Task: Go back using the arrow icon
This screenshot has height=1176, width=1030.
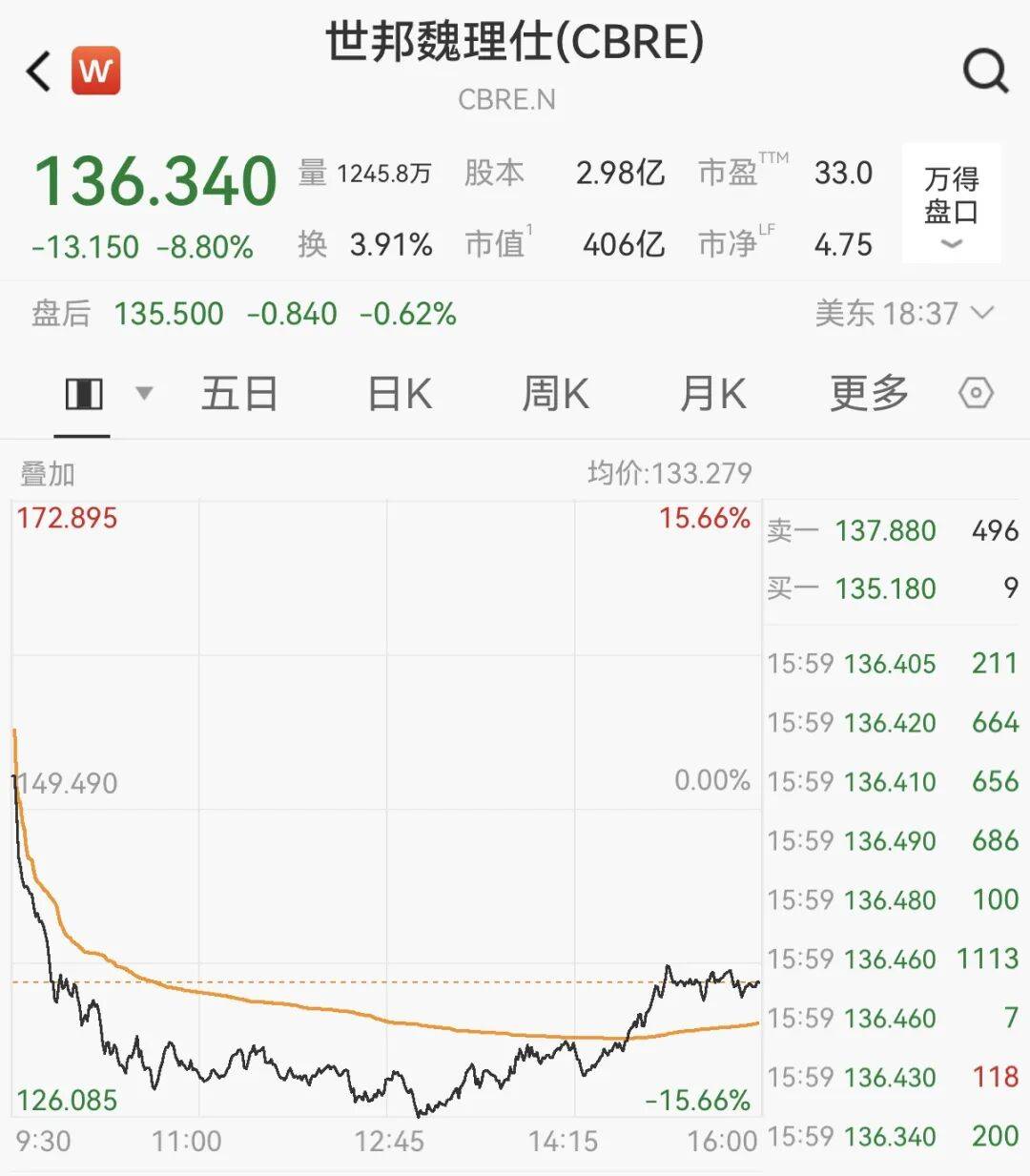Action: click(x=39, y=72)
